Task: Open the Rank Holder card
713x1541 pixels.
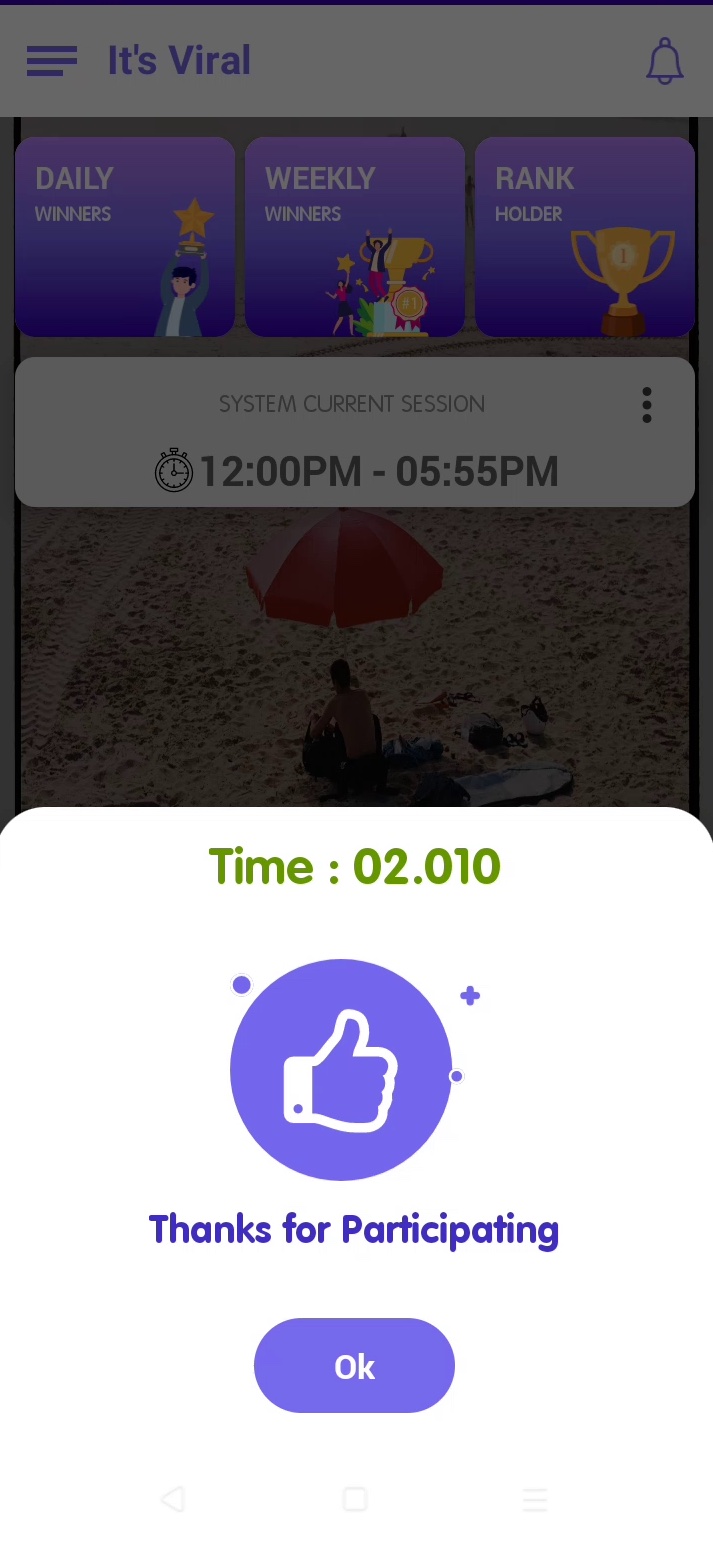Action: 585,237
